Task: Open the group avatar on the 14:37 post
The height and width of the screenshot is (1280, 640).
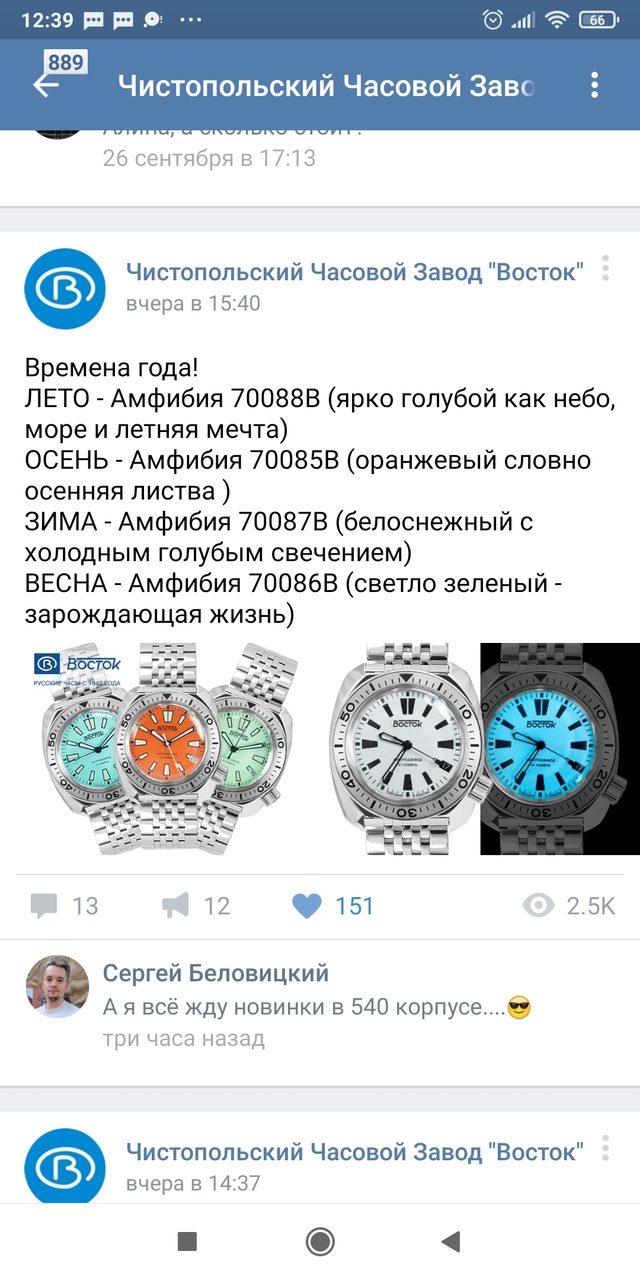Action: pyautogui.click(x=64, y=1168)
